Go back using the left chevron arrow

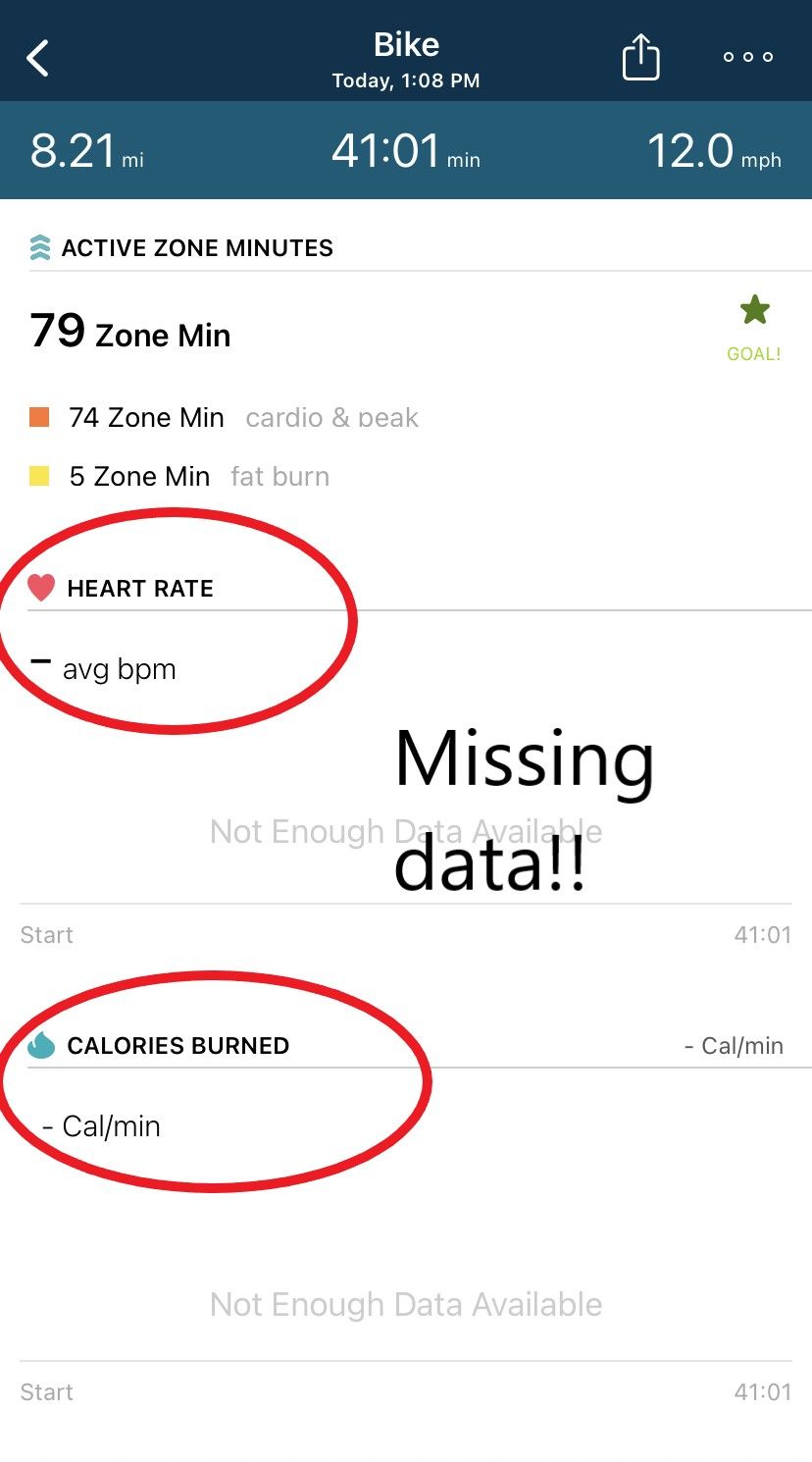pos(37,57)
